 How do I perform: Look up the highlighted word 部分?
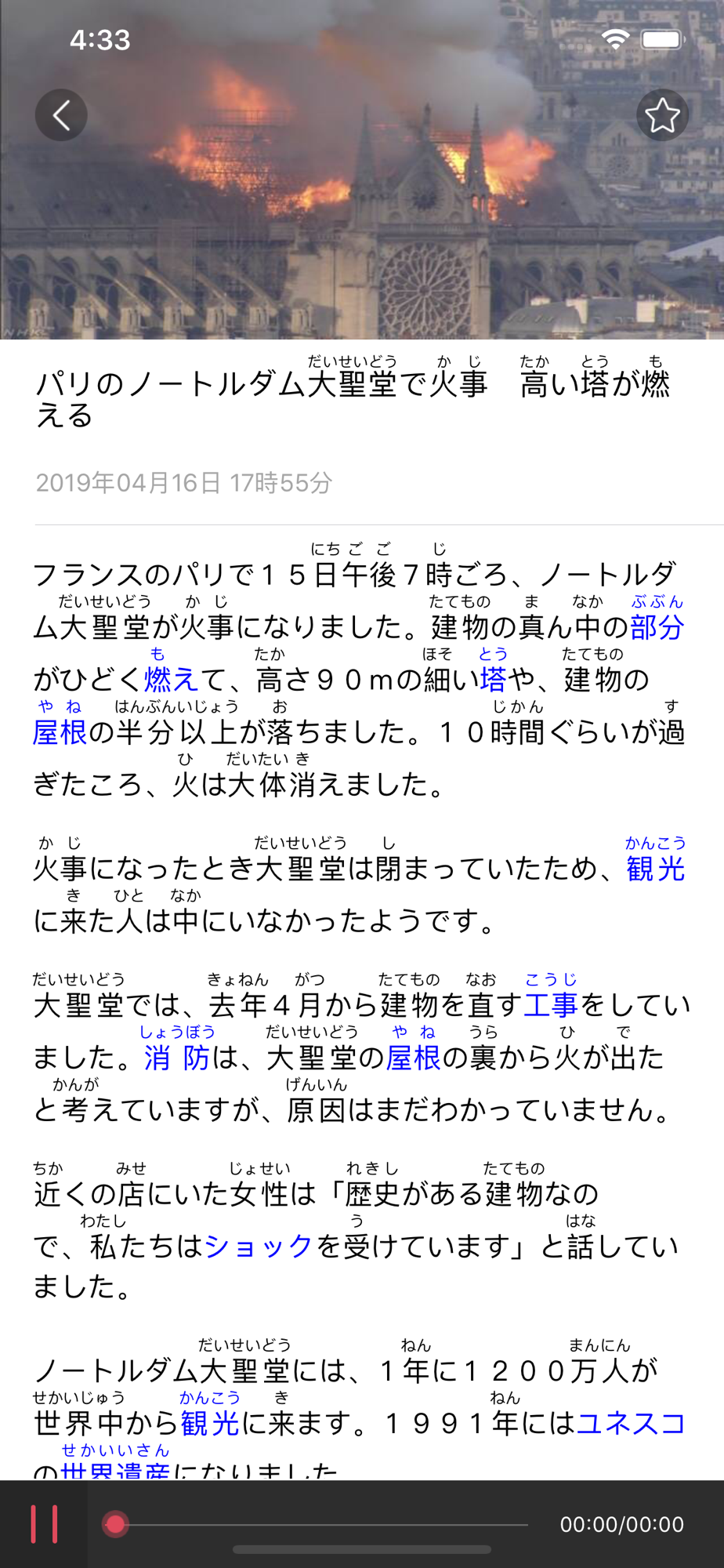pyautogui.click(x=657, y=626)
